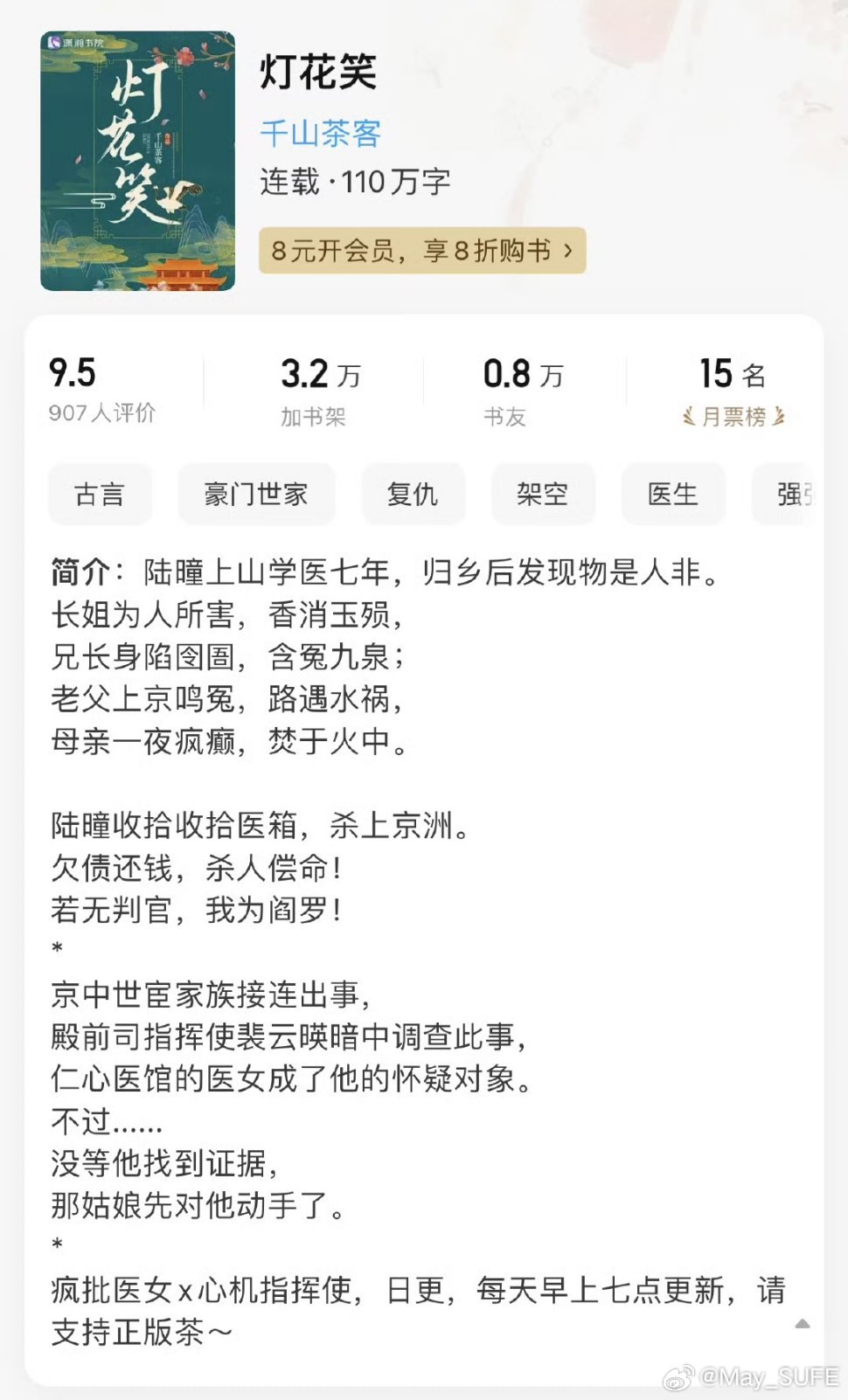The image size is (848, 1400).
Task: Open author 千山茶客's page
Action: (x=320, y=134)
